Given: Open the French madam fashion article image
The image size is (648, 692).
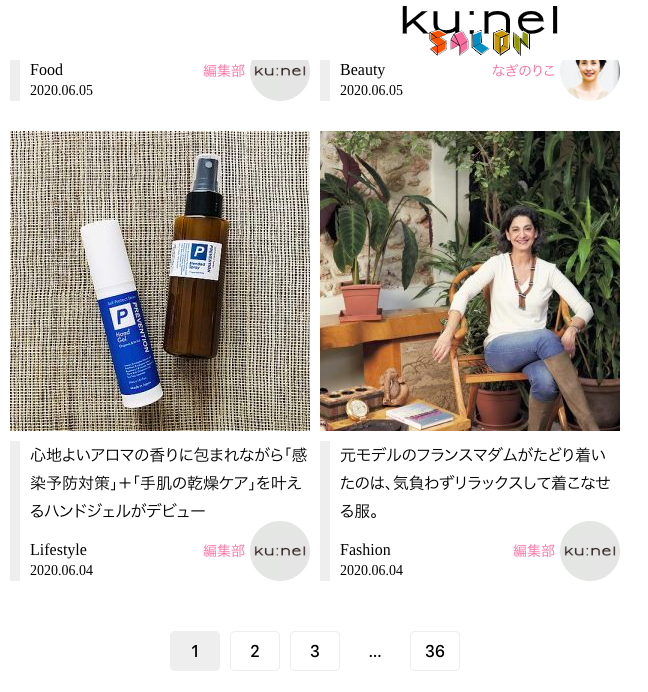Looking at the screenshot, I should [x=470, y=281].
